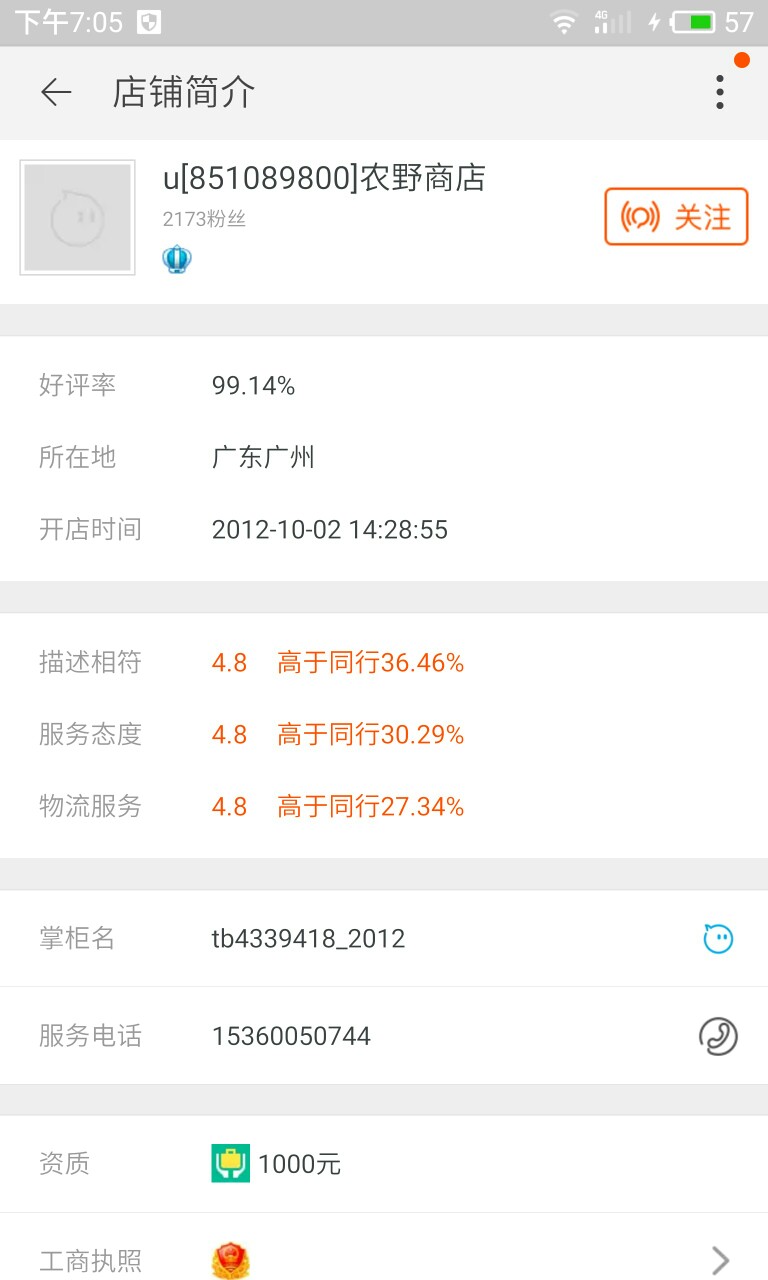The width and height of the screenshot is (768, 1280).
Task: Open the 工商执照 business license row
Action: 384,1247
